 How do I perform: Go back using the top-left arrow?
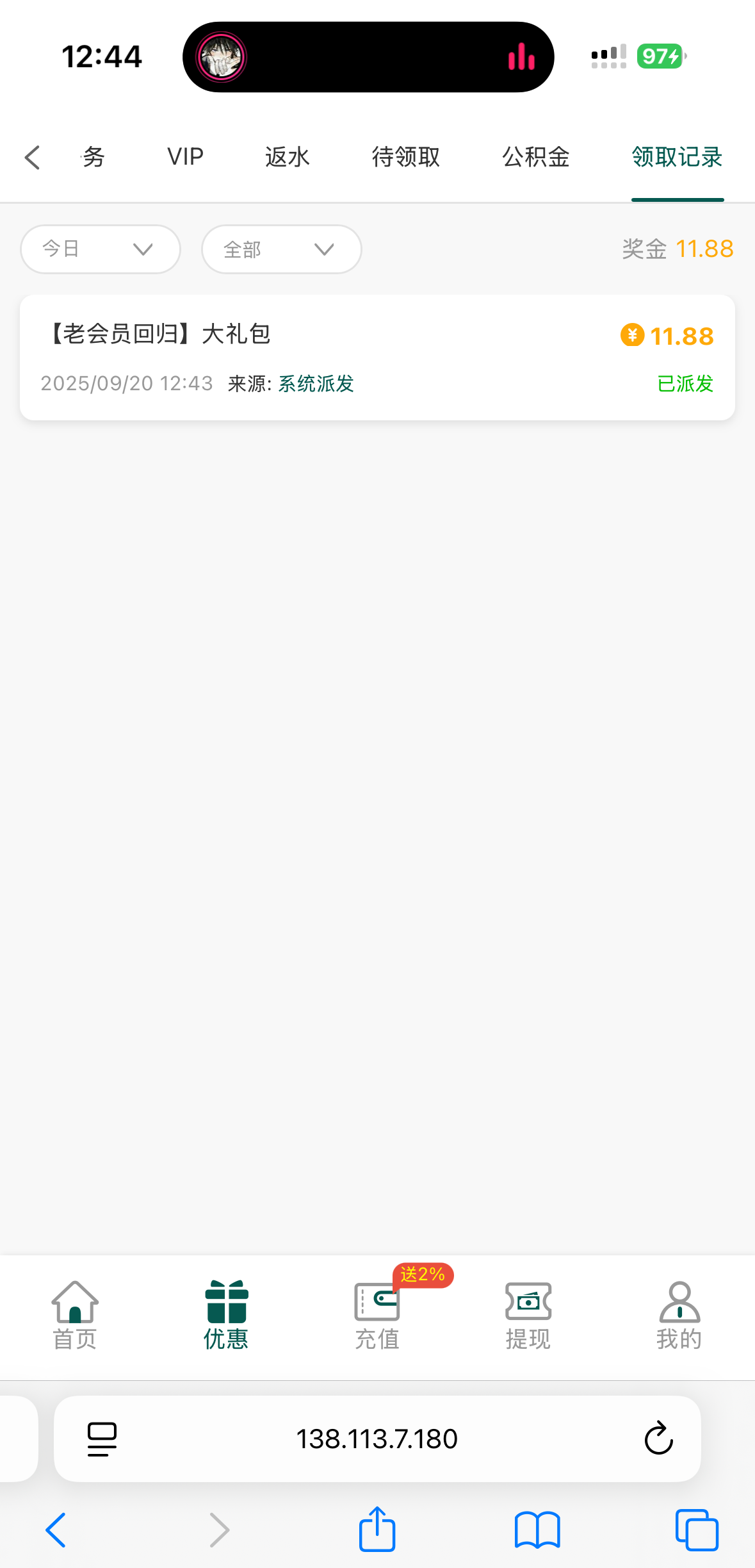pos(33,157)
